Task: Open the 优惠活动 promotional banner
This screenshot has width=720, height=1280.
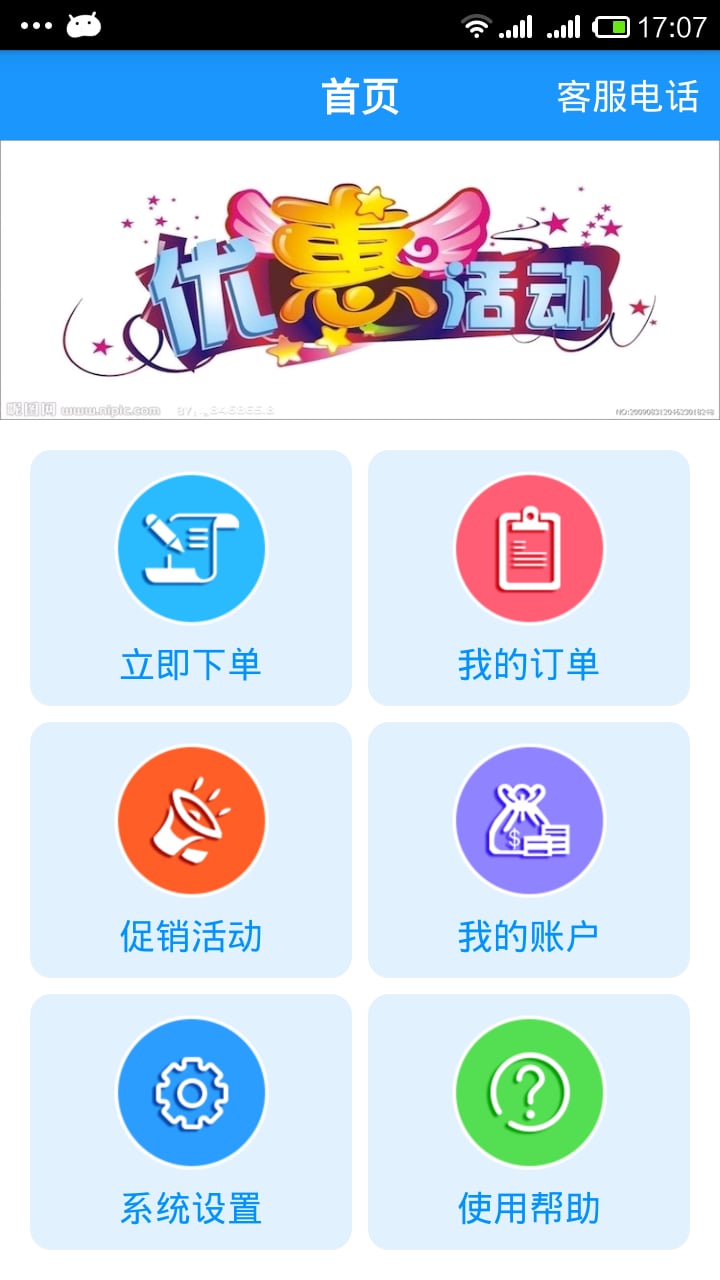Action: 360,280
